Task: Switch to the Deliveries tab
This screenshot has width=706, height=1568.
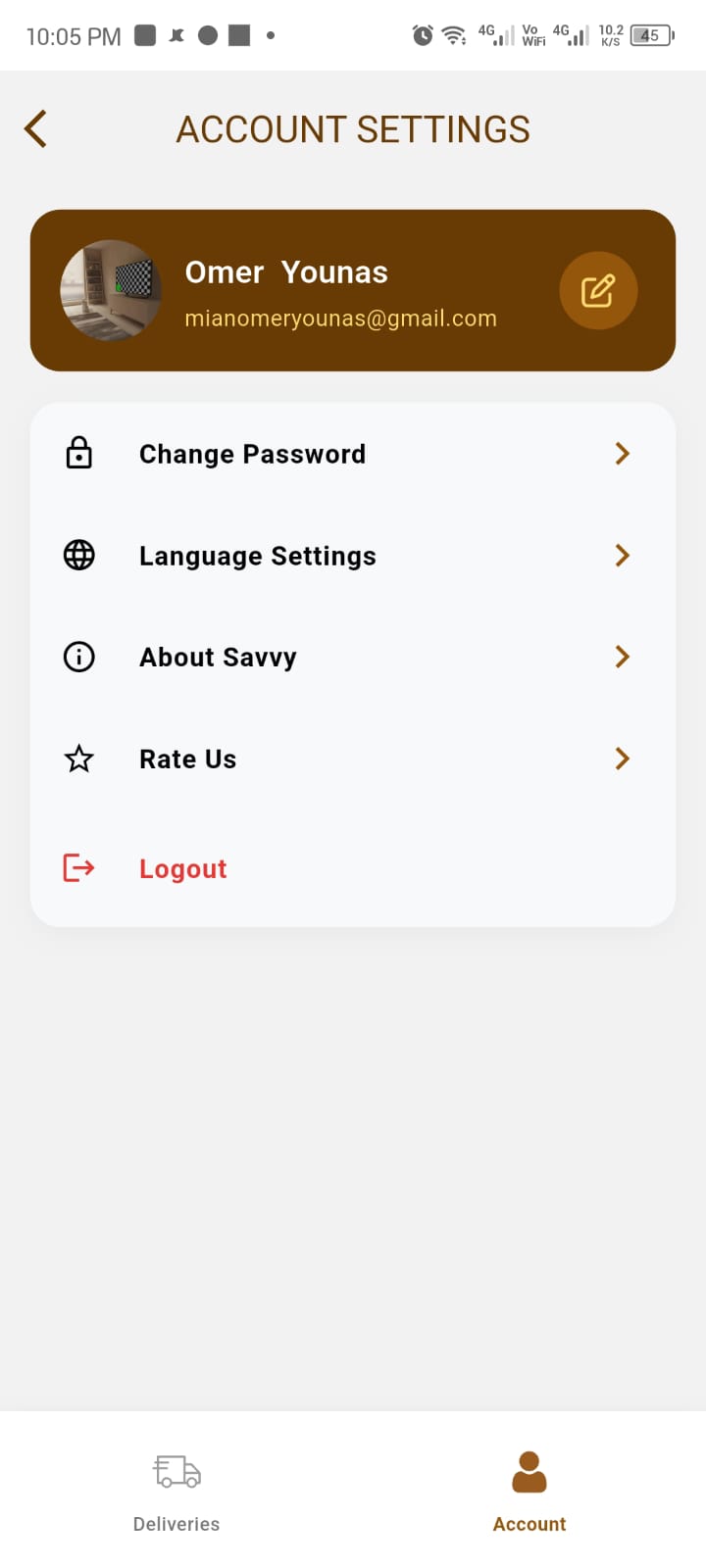Action: pyautogui.click(x=176, y=1492)
